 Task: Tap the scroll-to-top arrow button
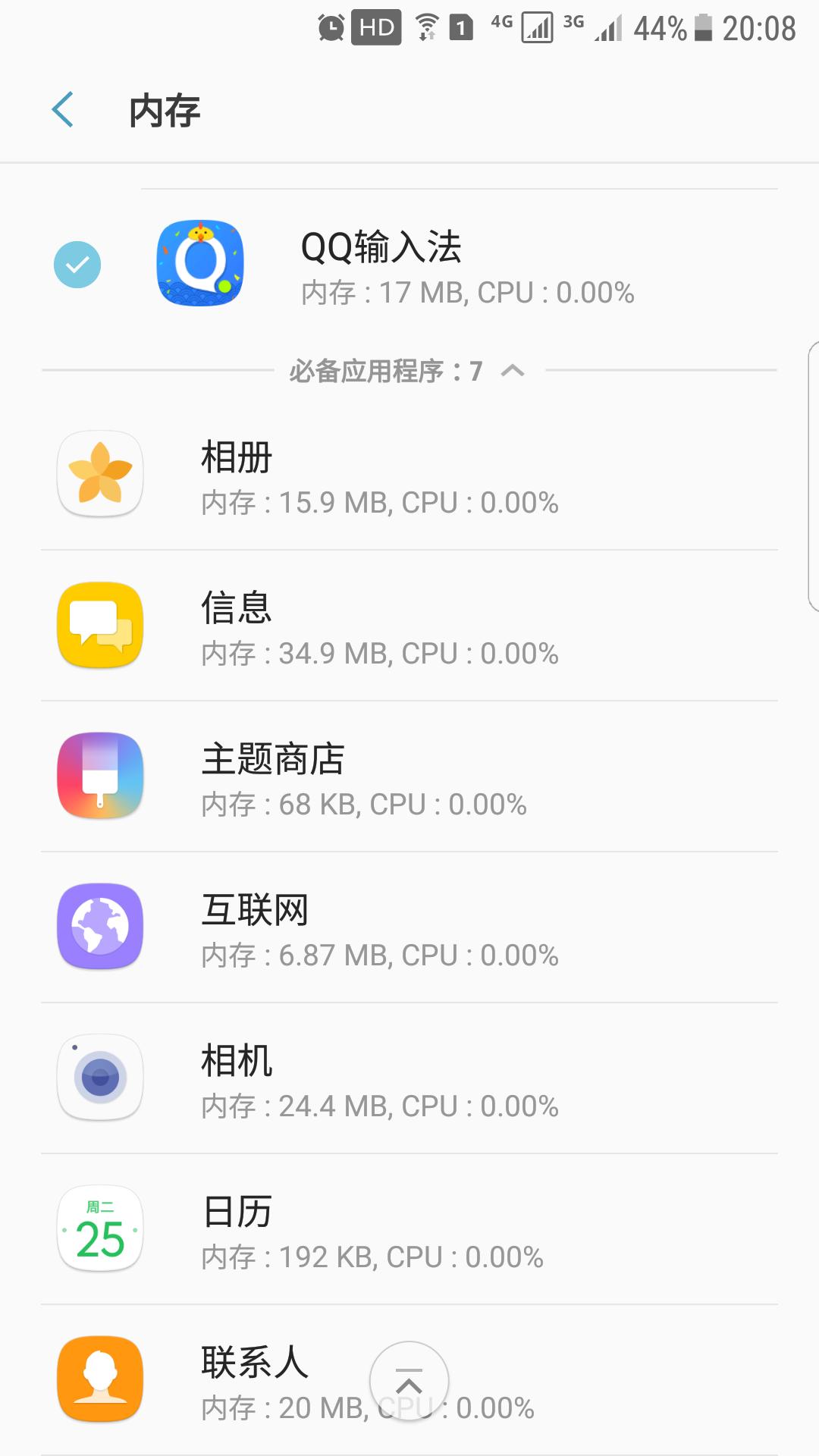click(x=409, y=1380)
